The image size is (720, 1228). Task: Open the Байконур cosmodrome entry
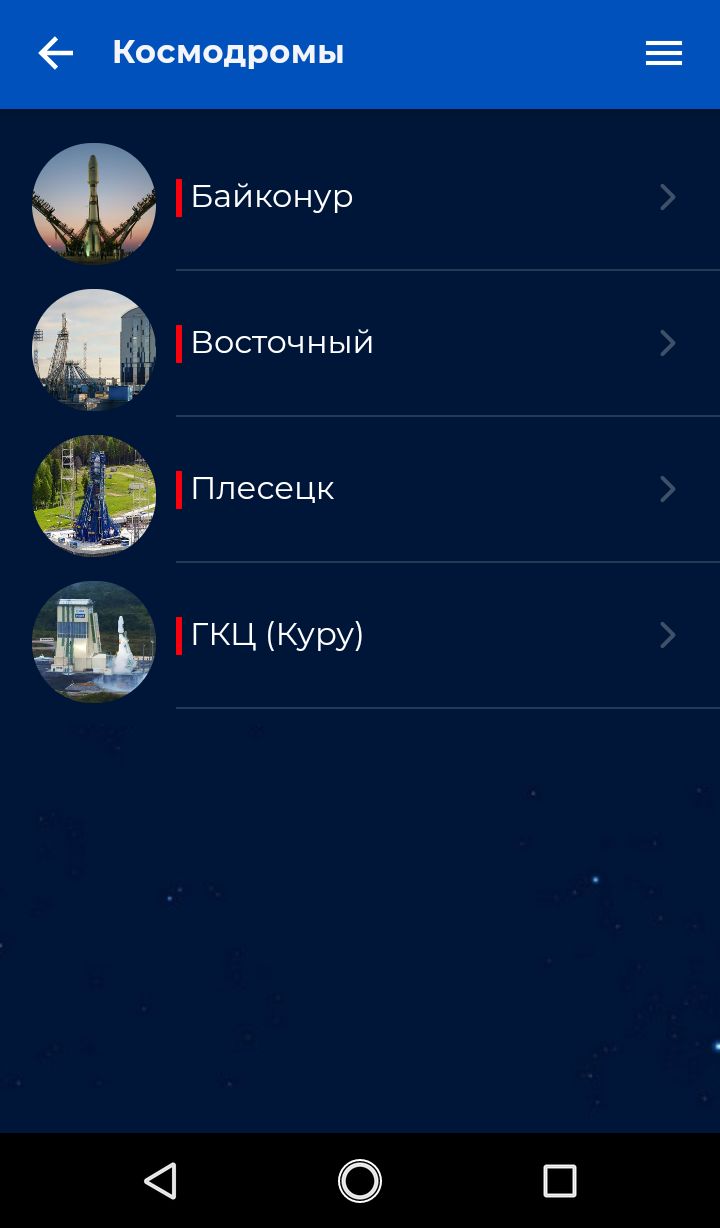[x=360, y=198]
